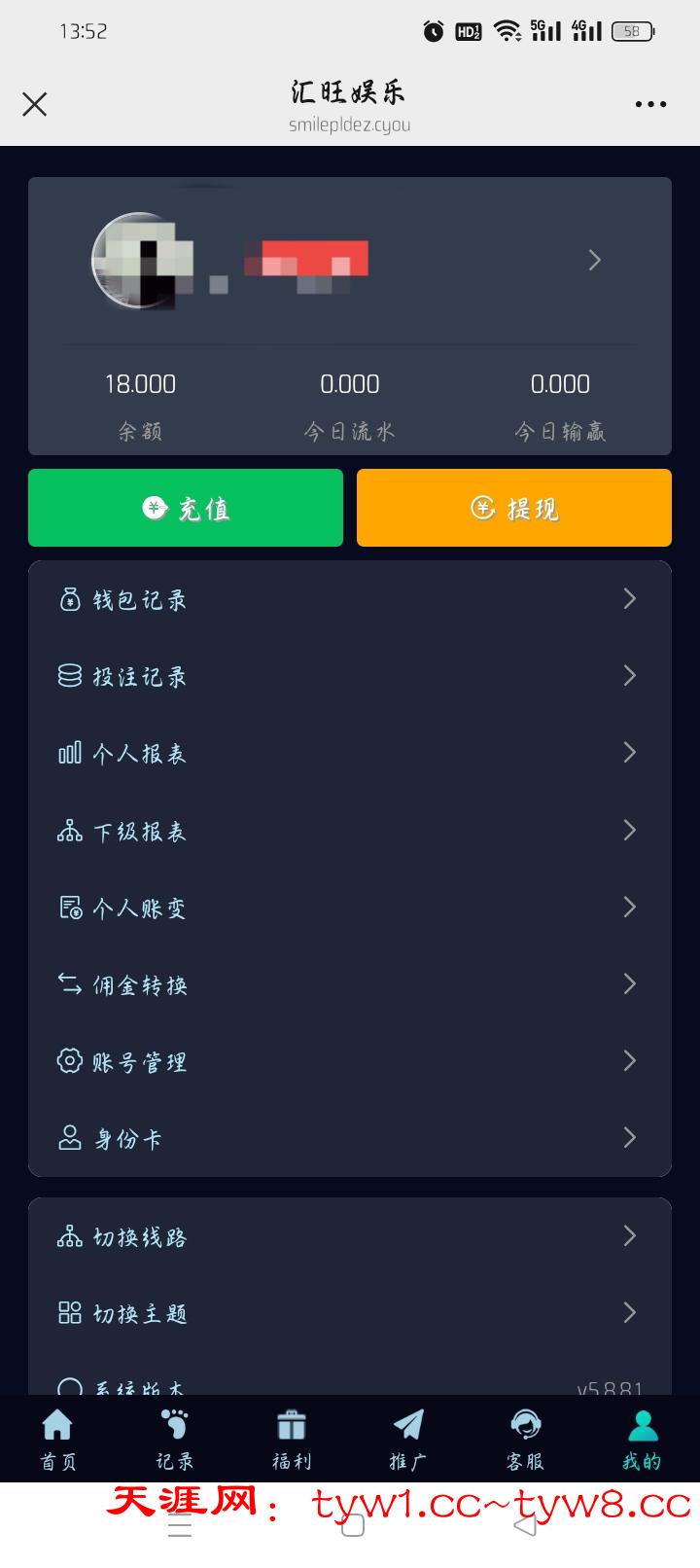This screenshot has width=700, height=1568.
Task: Switch to the 首页 home tab
Action: [x=57, y=1439]
